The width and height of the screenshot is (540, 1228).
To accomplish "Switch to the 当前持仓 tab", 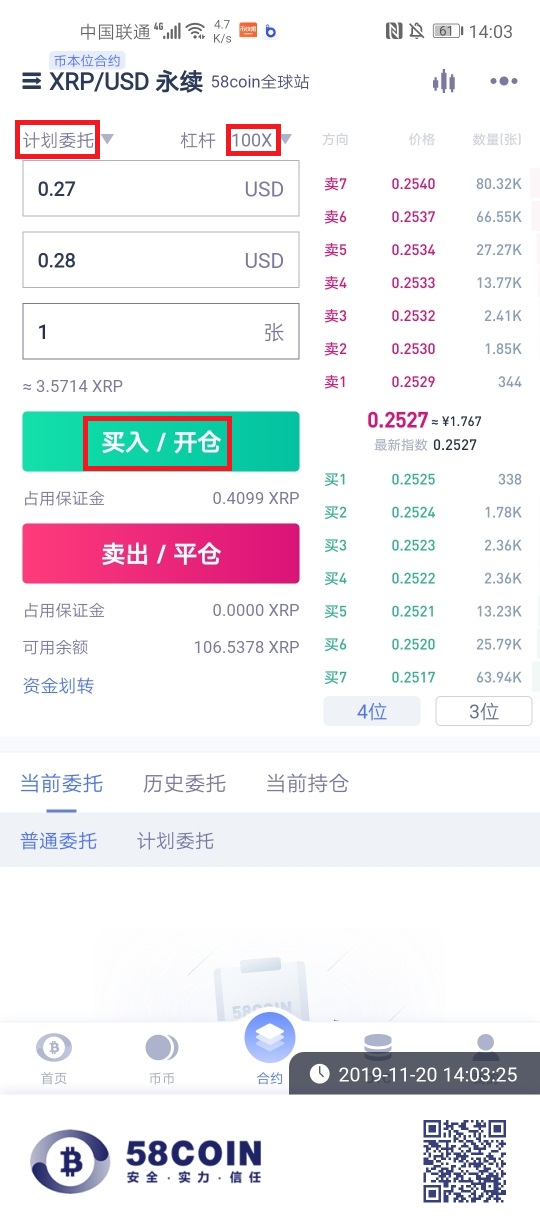I will tap(307, 783).
